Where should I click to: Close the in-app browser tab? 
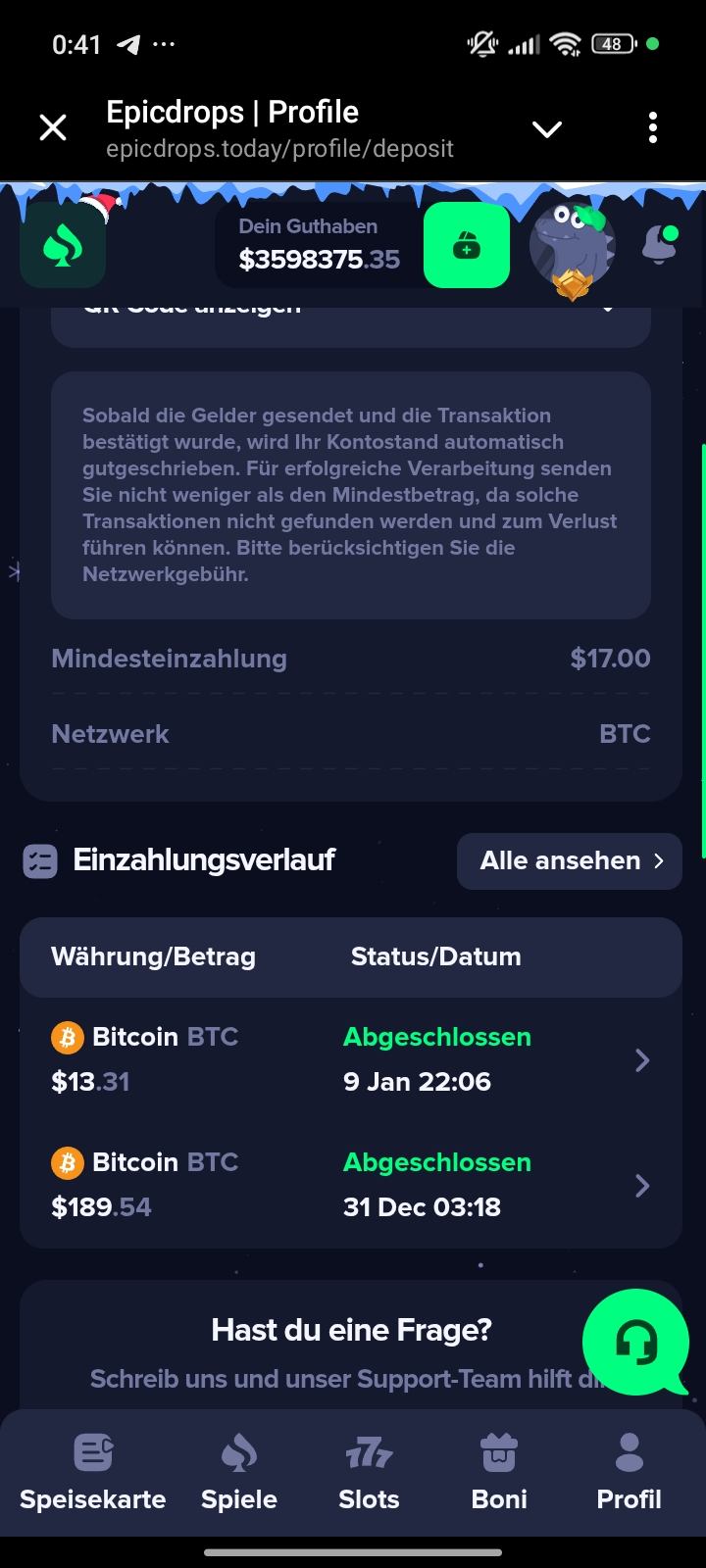pos(53,127)
